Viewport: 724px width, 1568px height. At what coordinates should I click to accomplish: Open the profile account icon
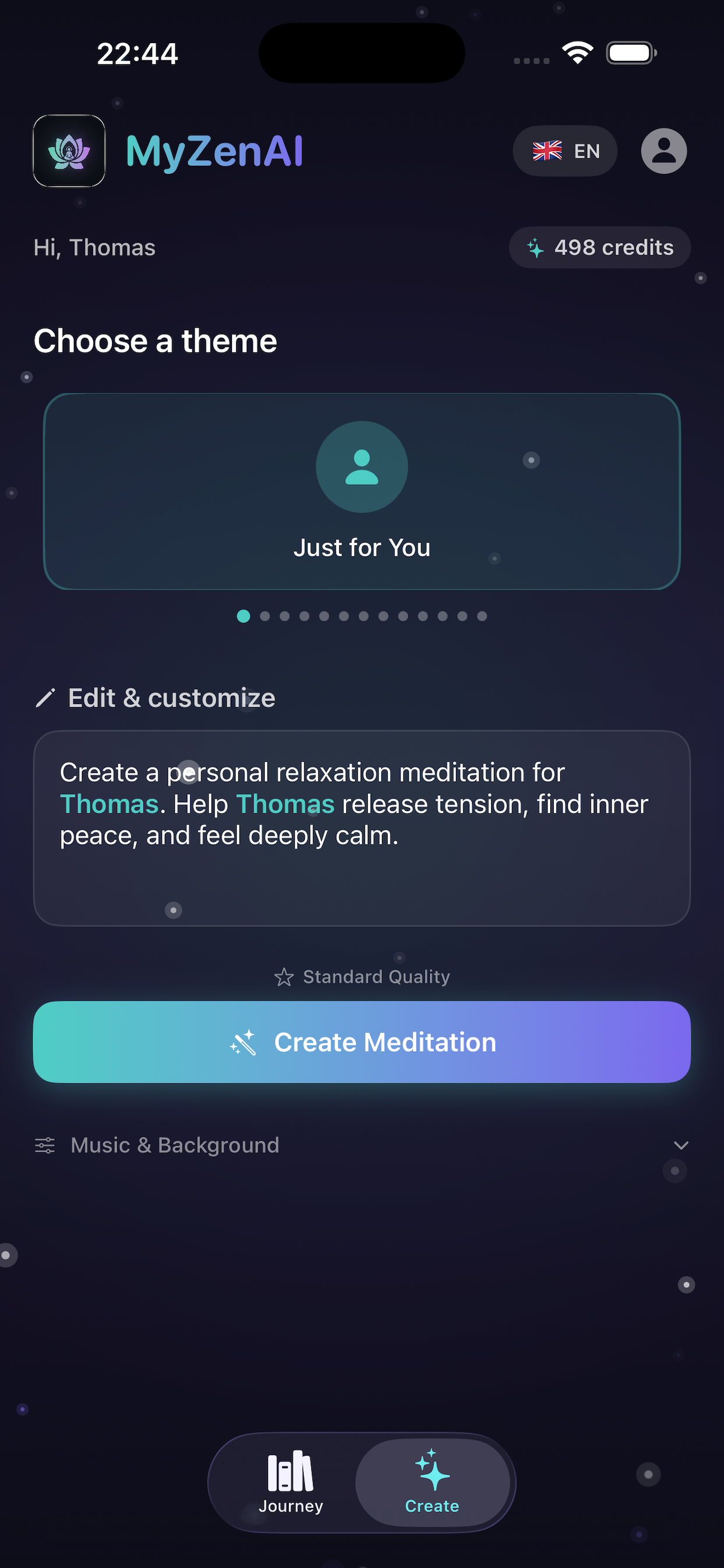(x=663, y=151)
